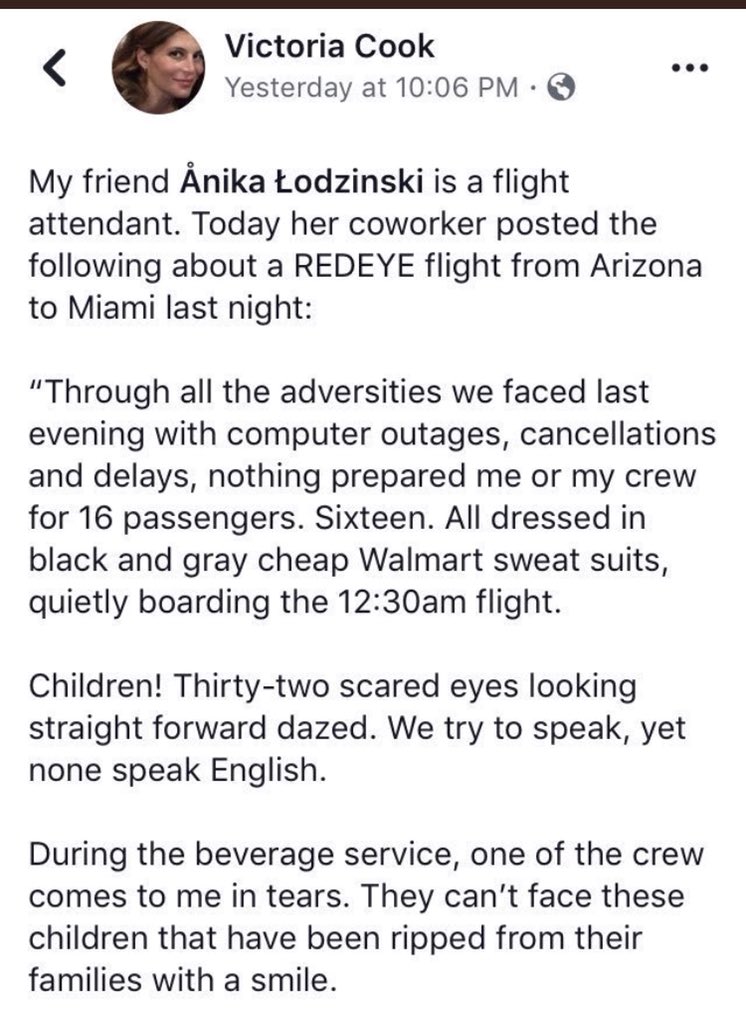Open tagged friend Ånika Łodzinski's profile

point(301,181)
